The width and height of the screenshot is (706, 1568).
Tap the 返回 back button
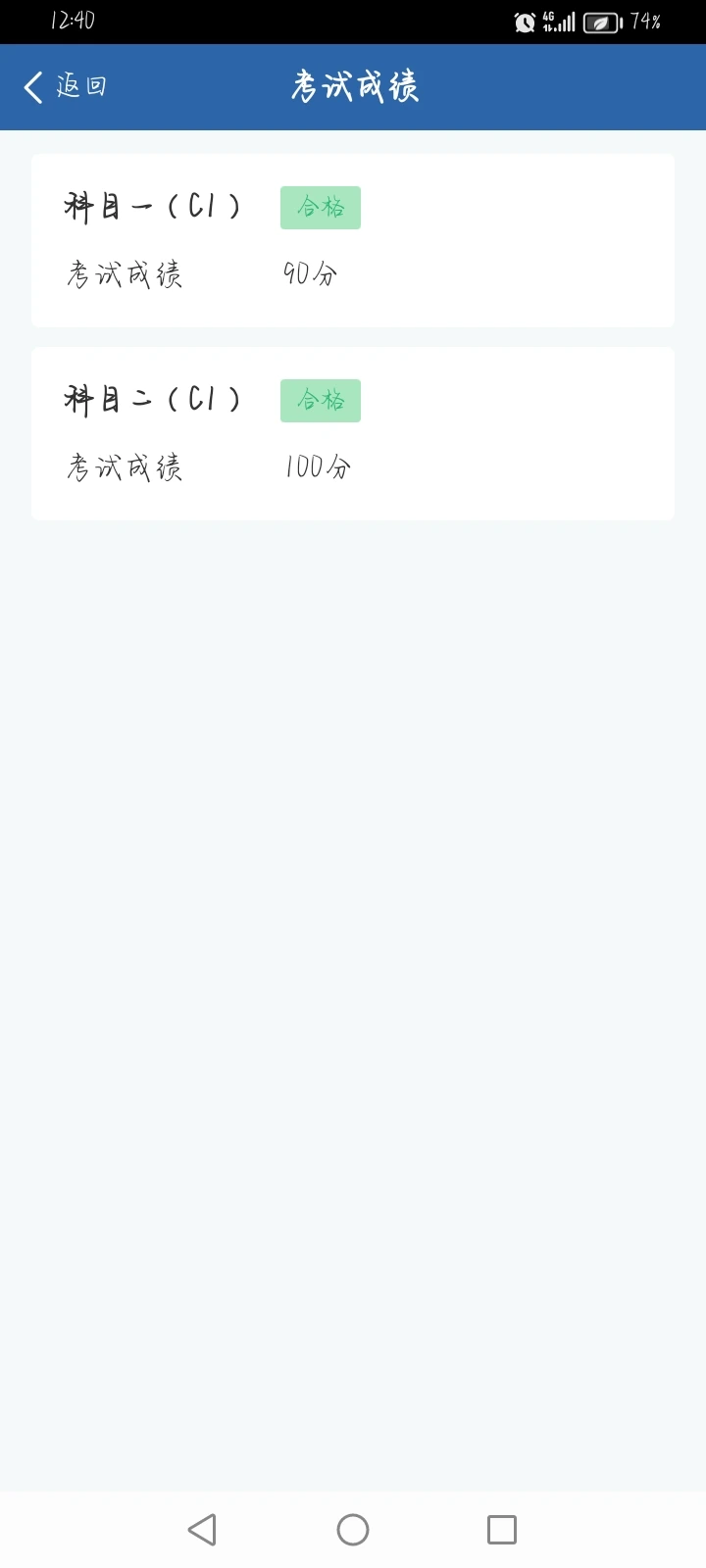[x=65, y=86]
